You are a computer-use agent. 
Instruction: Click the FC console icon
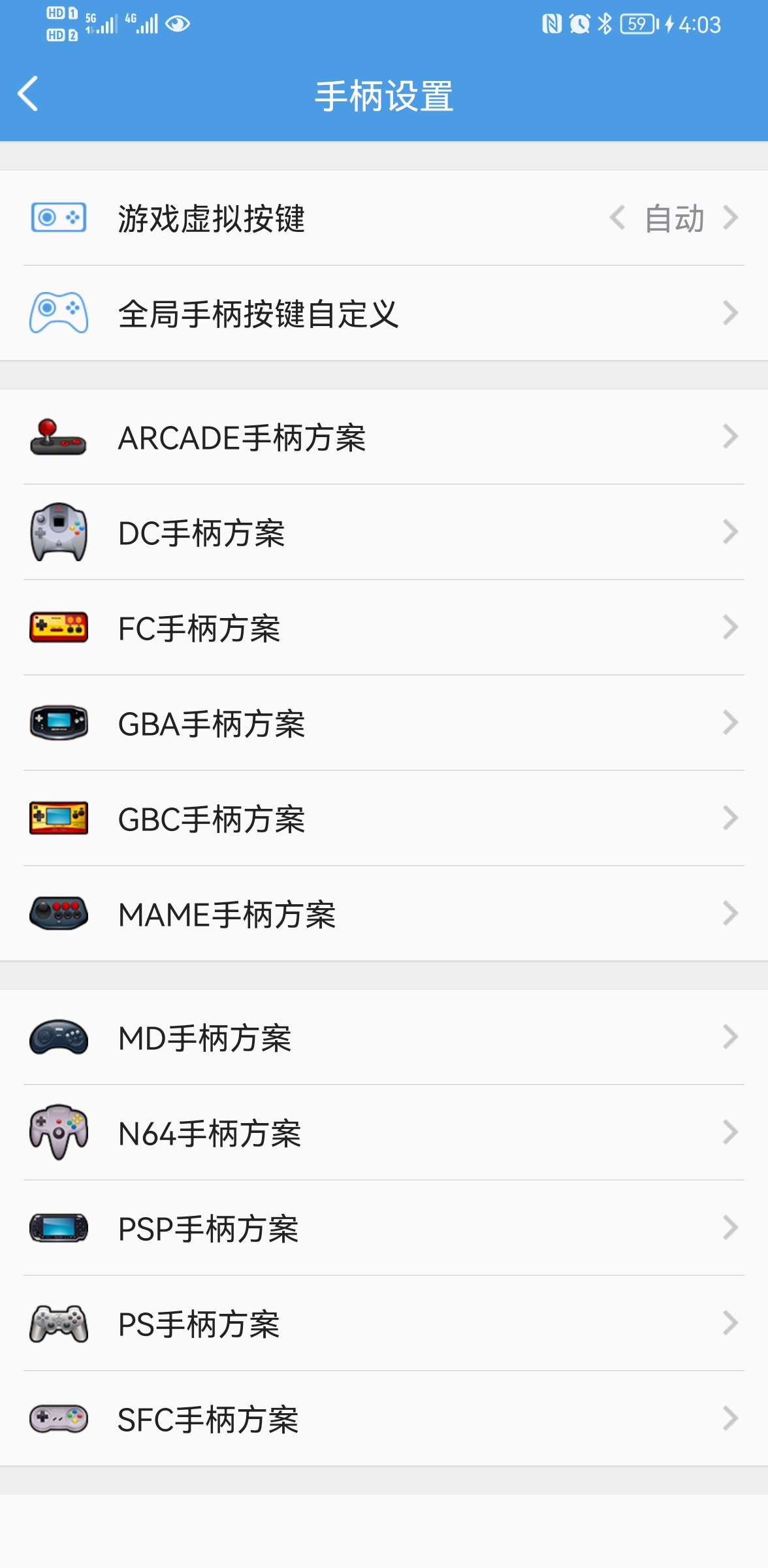pyautogui.click(x=59, y=629)
